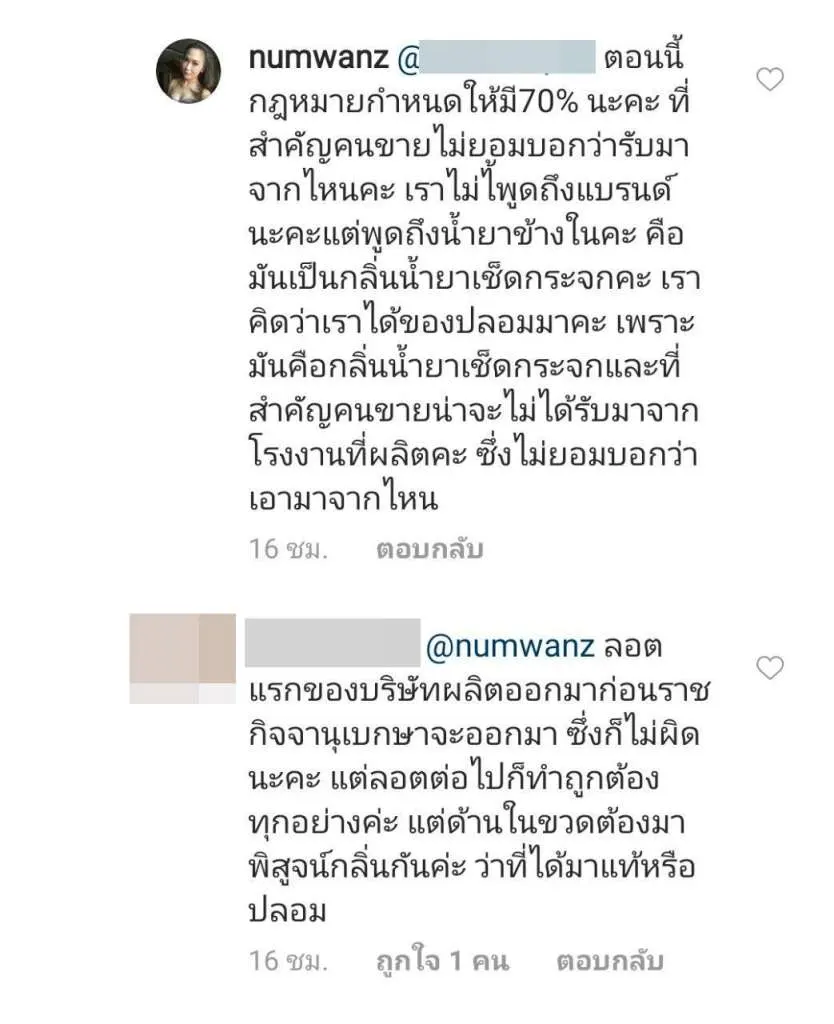Screen dimensions: 834x1024
Task: Open numwanz's profile picture
Action: coord(188,70)
